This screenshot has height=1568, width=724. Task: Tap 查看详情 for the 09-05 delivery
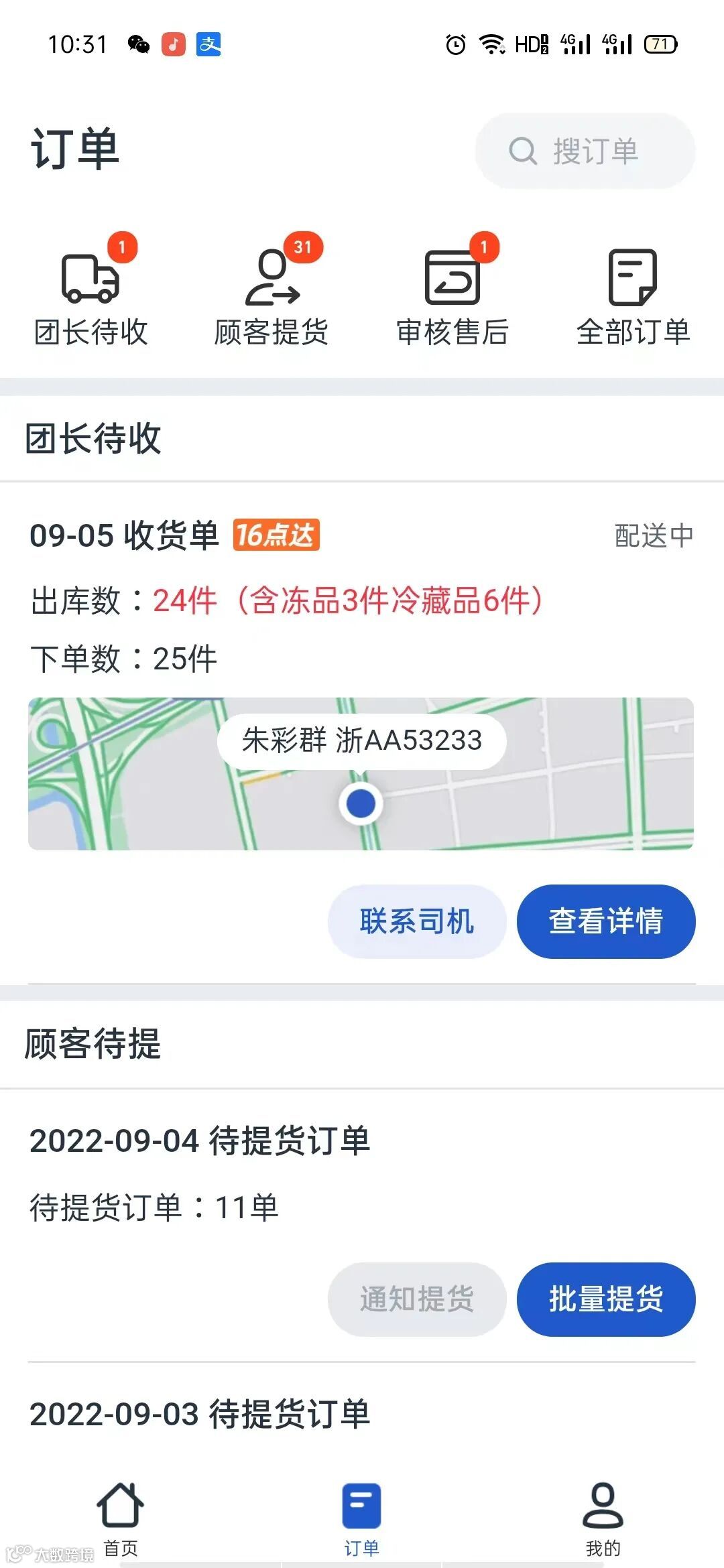click(605, 921)
